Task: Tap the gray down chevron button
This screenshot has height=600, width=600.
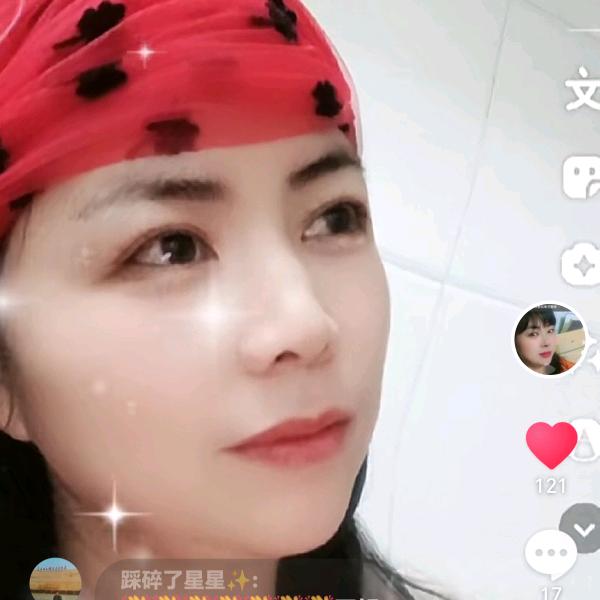Action: (580, 527)
